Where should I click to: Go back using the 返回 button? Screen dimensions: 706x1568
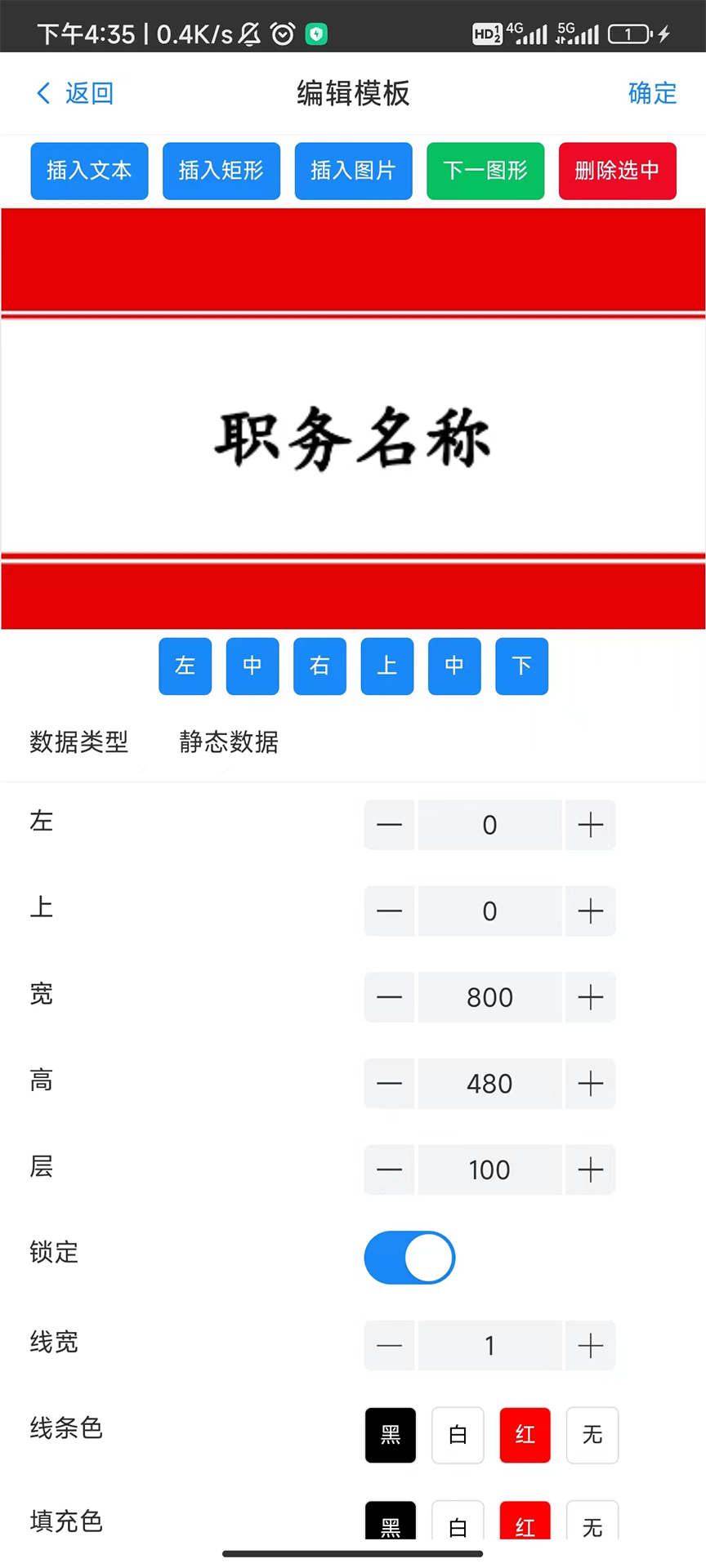[x=74, y=93]
